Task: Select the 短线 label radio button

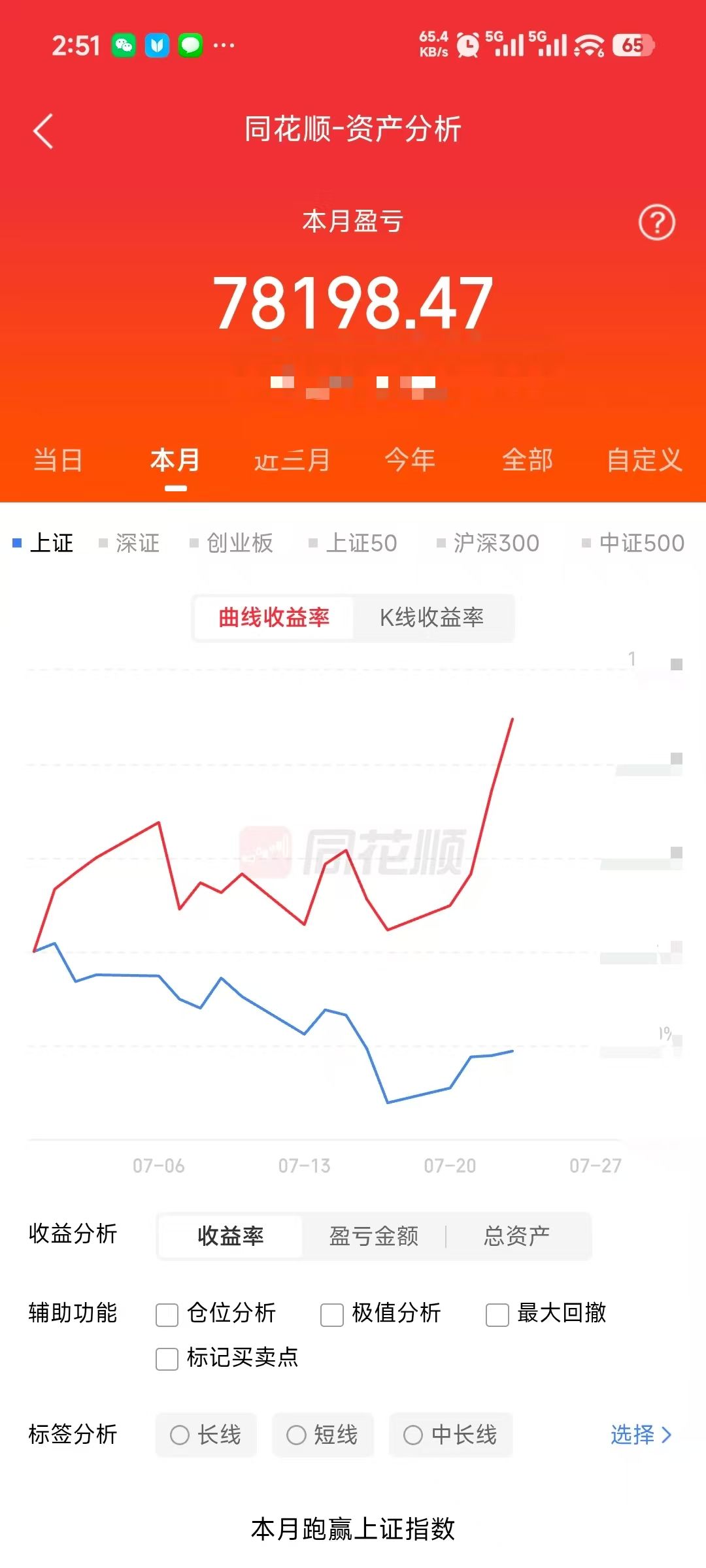Action: tap(323, 1435)
